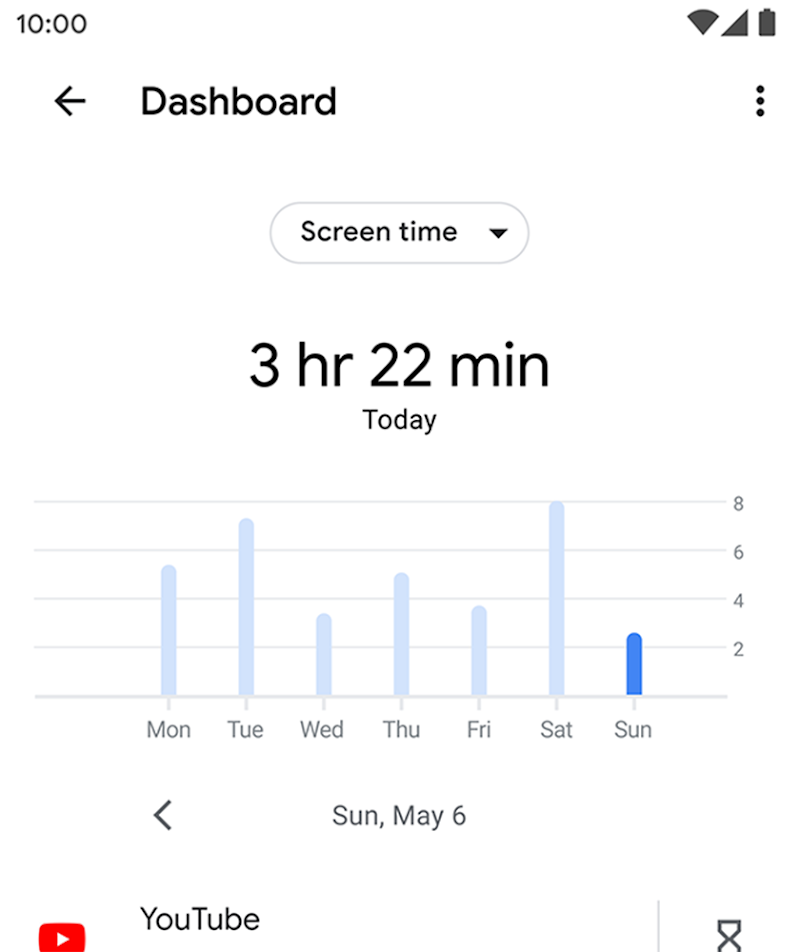Go back from the Dashboard
The height and width of the screenshot is (952, 800).
(70, 101)
